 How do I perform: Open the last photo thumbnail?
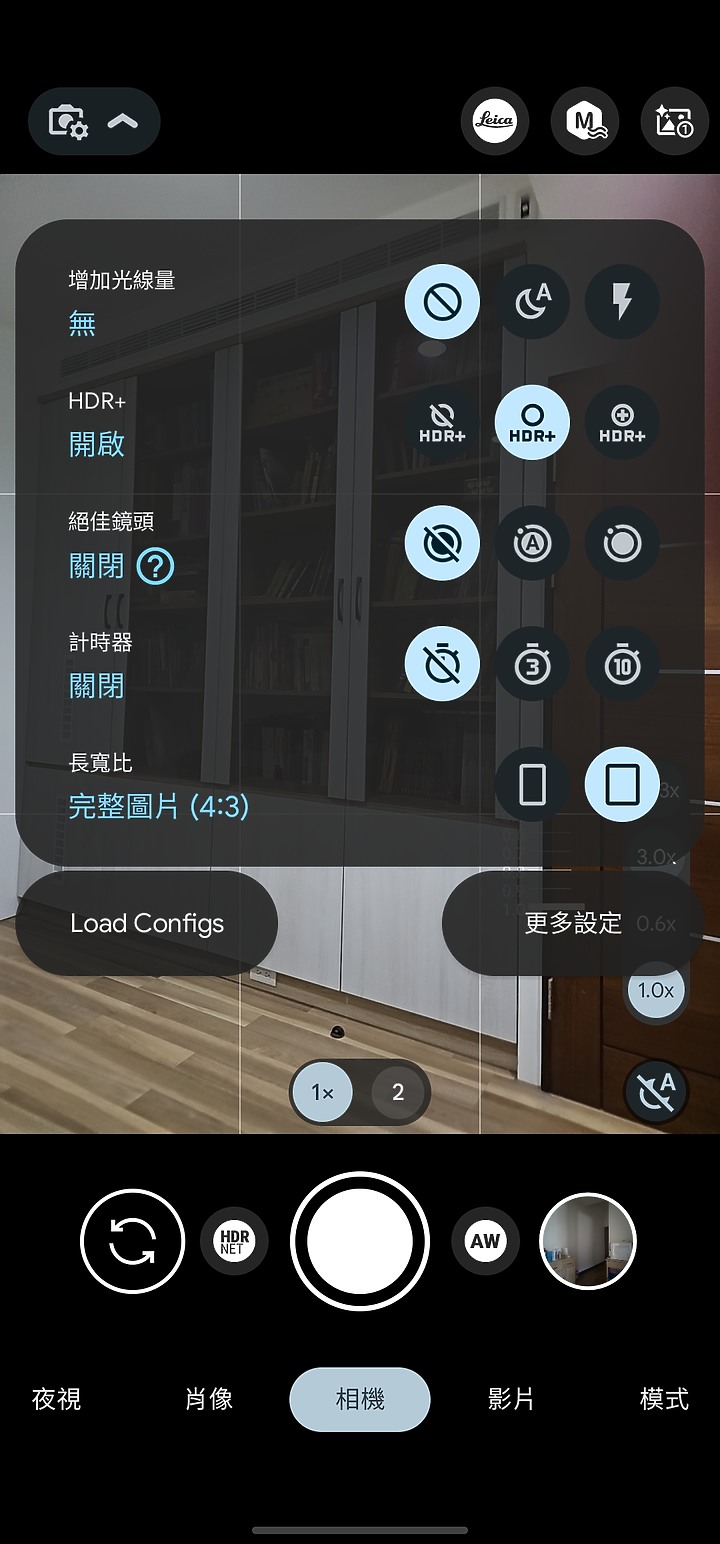[x=587, y=1241]
